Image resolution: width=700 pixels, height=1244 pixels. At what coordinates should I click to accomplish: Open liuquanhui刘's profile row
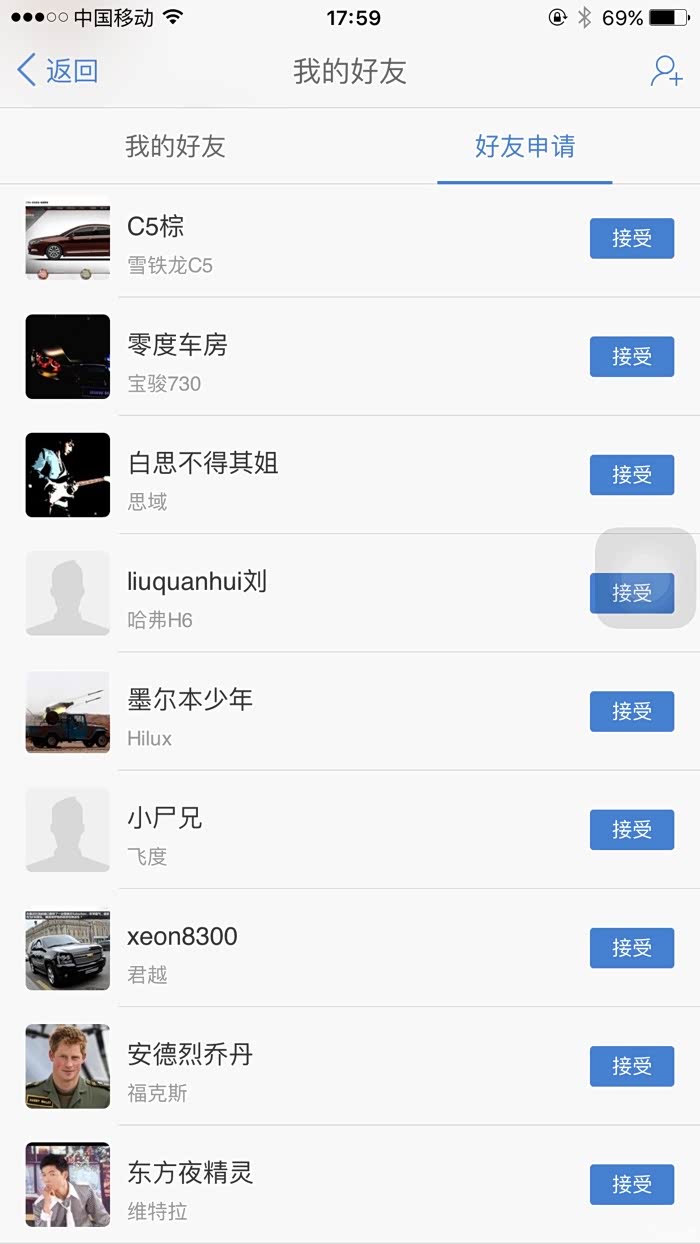[x=300, y=594]
